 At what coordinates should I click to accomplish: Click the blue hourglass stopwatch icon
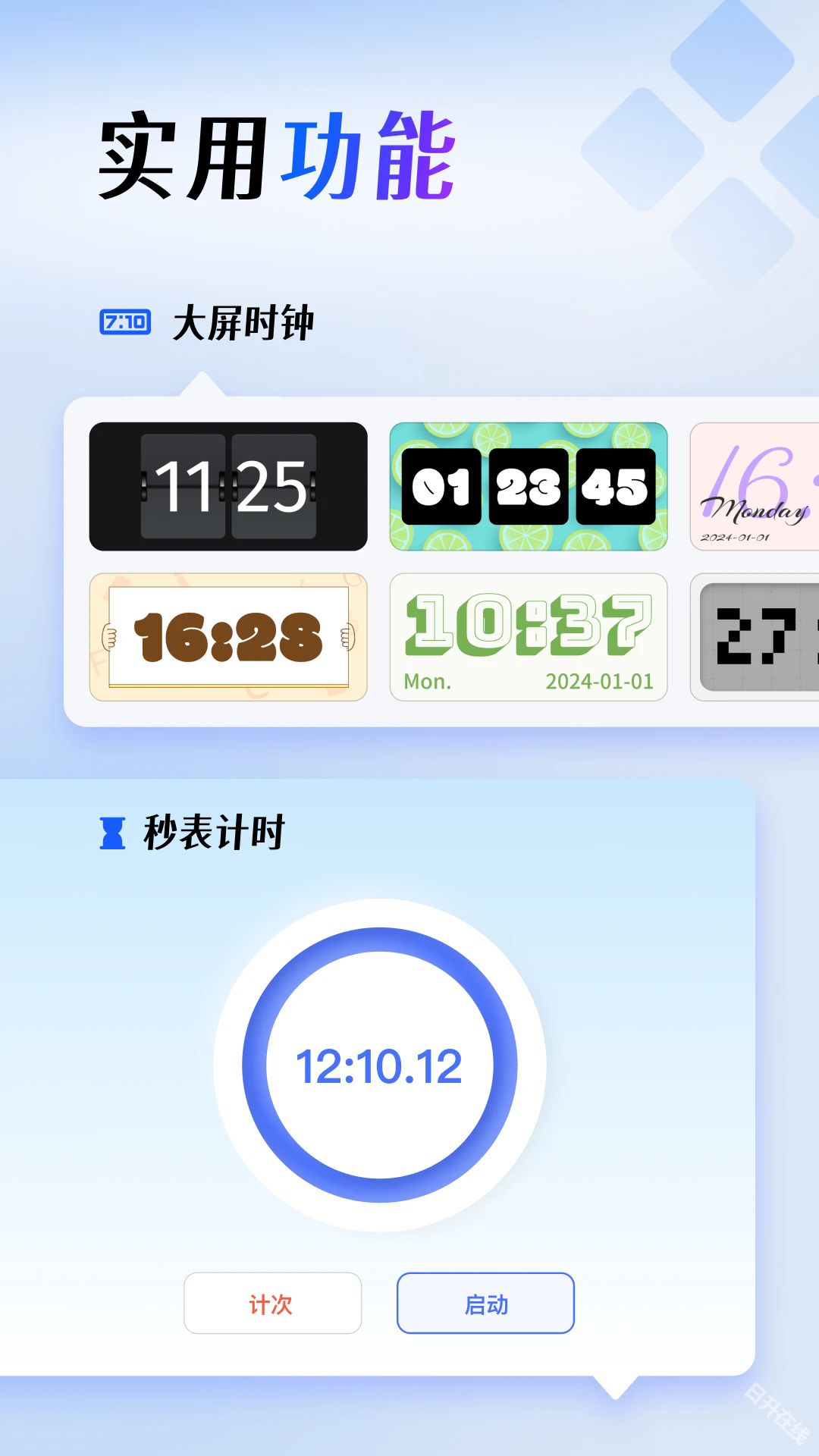tap(111, 833)
